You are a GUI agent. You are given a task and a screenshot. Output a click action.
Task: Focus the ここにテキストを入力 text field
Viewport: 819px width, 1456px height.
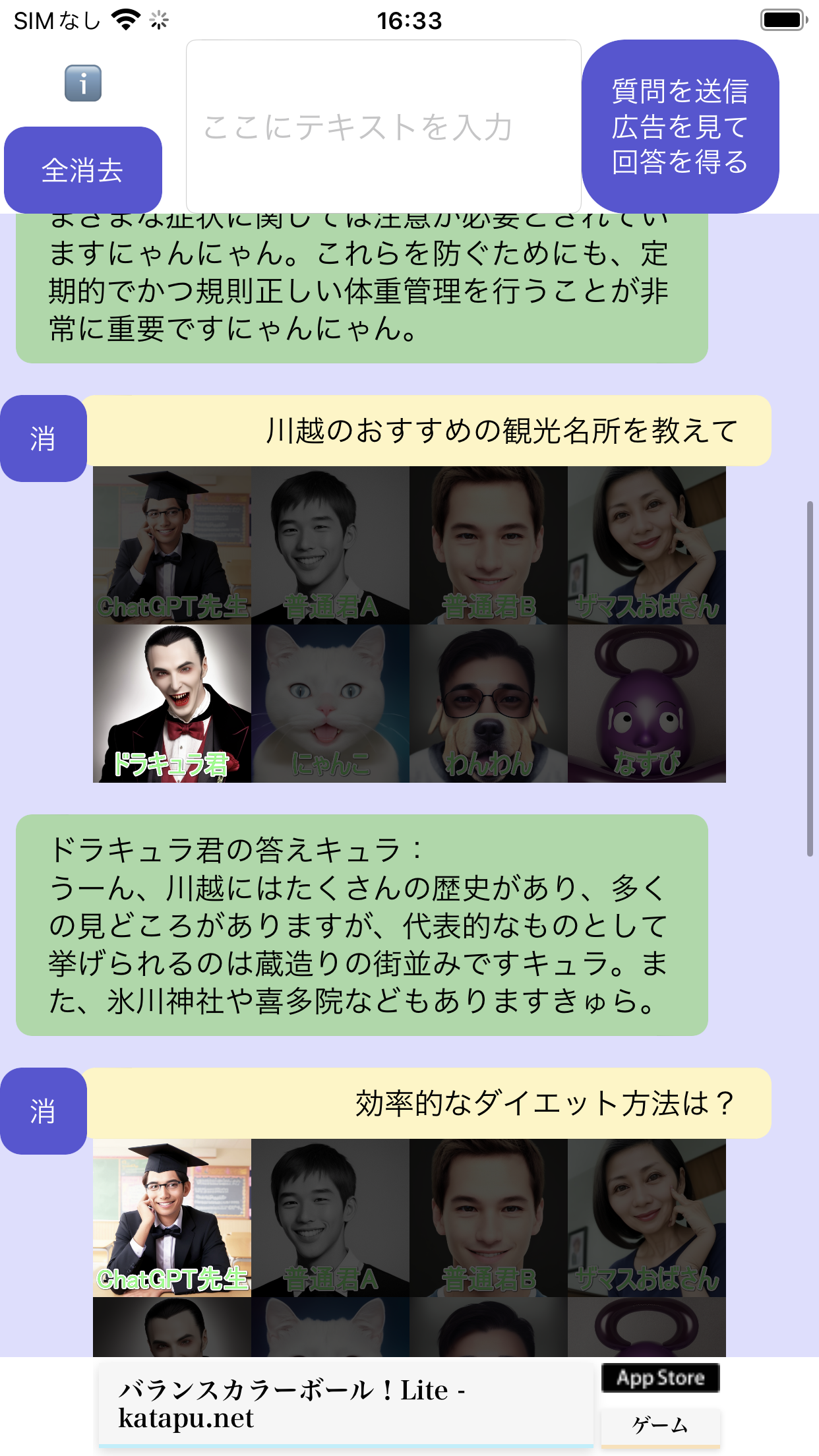(383, 127)
